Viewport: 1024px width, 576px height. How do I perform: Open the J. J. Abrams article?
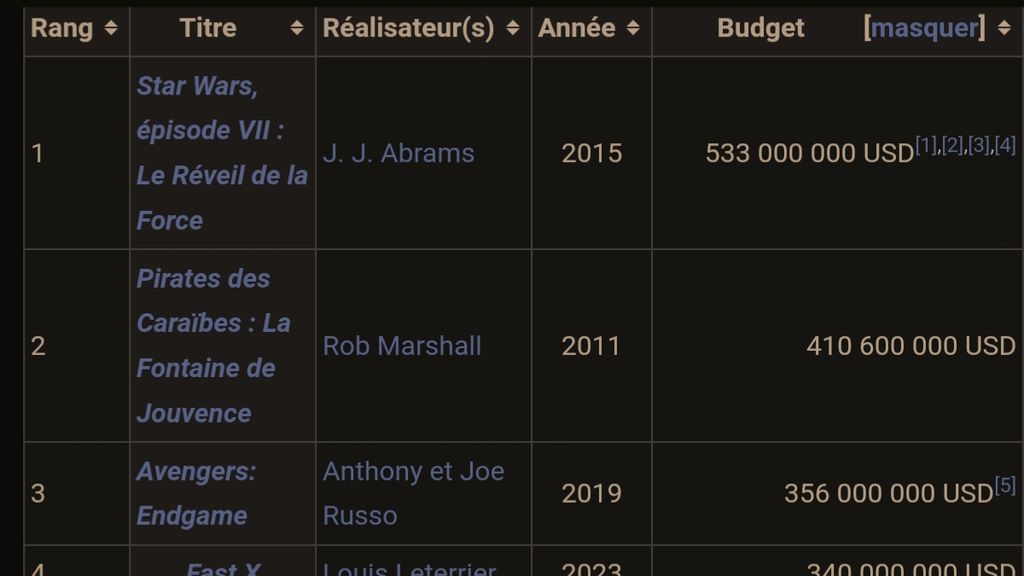tap(398, 153)
